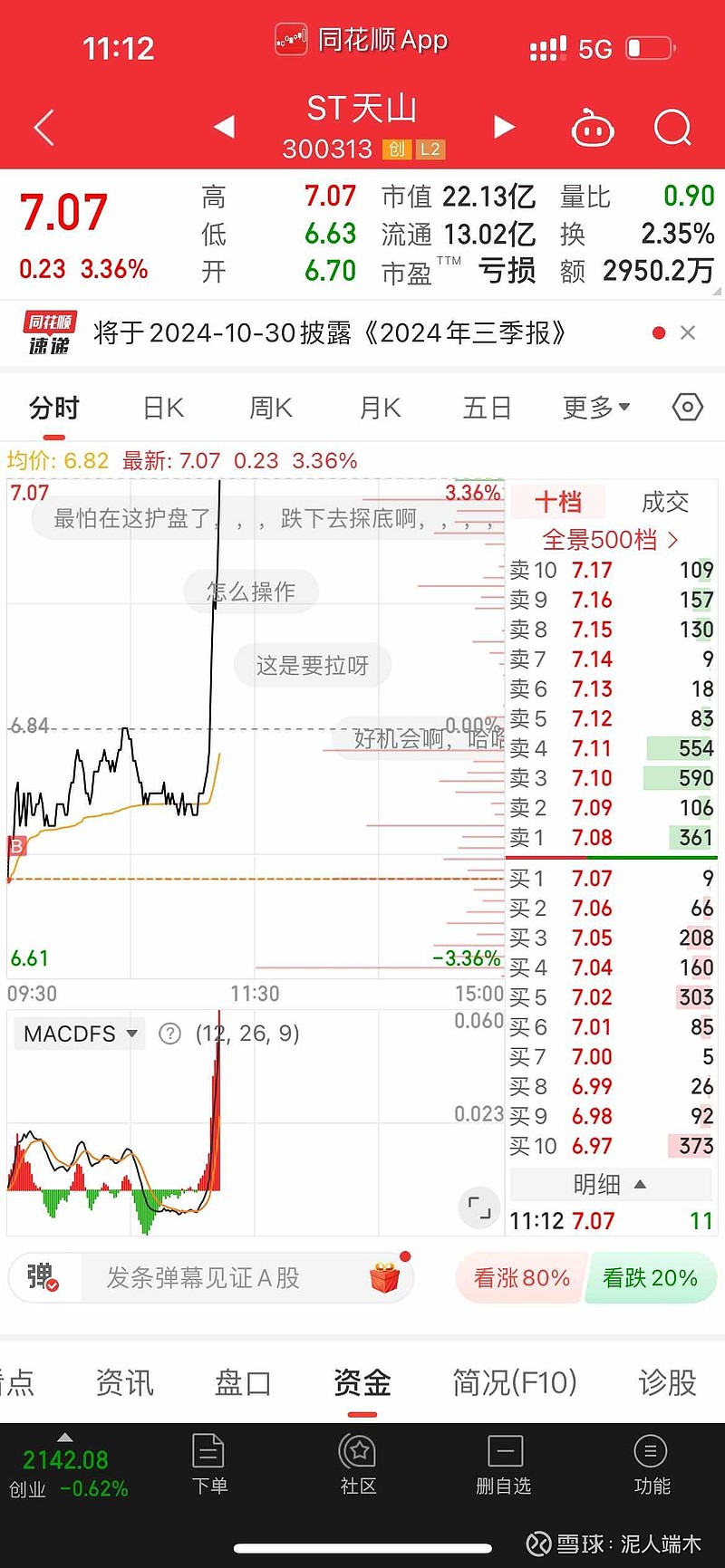The width and height of the screenshot is (725, 1568).
Task: Close the quarterly report announcement banner
Action: tap(688, 332)
